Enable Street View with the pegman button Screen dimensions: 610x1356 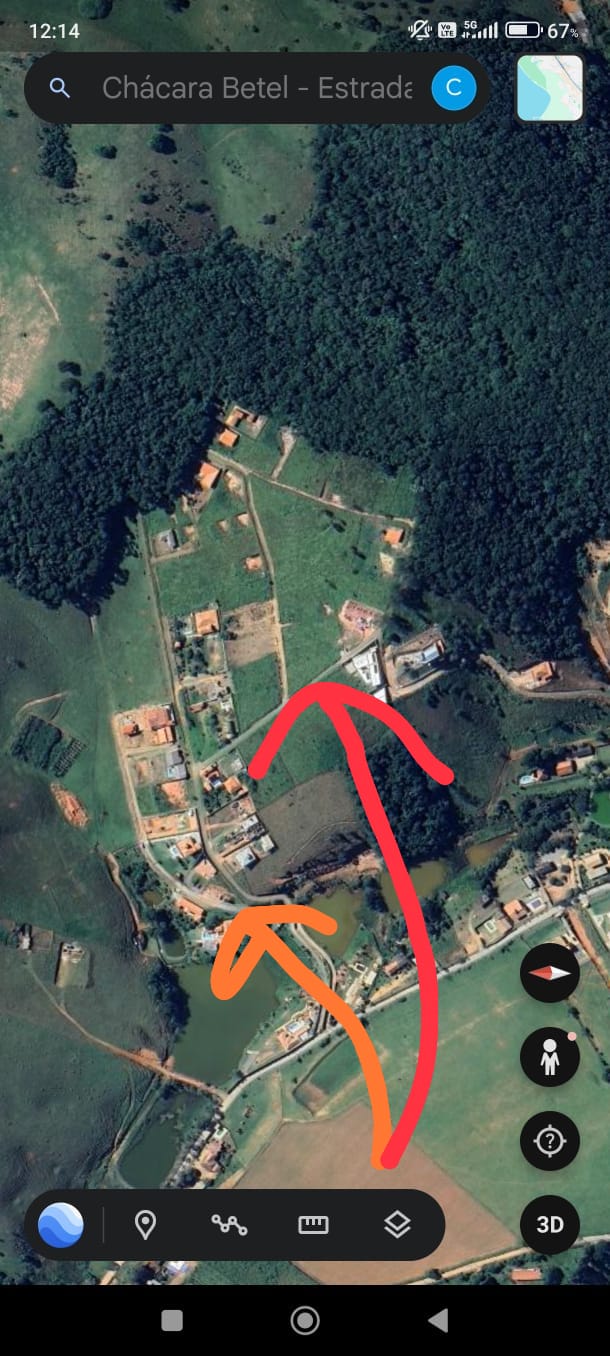point(550,1057)
